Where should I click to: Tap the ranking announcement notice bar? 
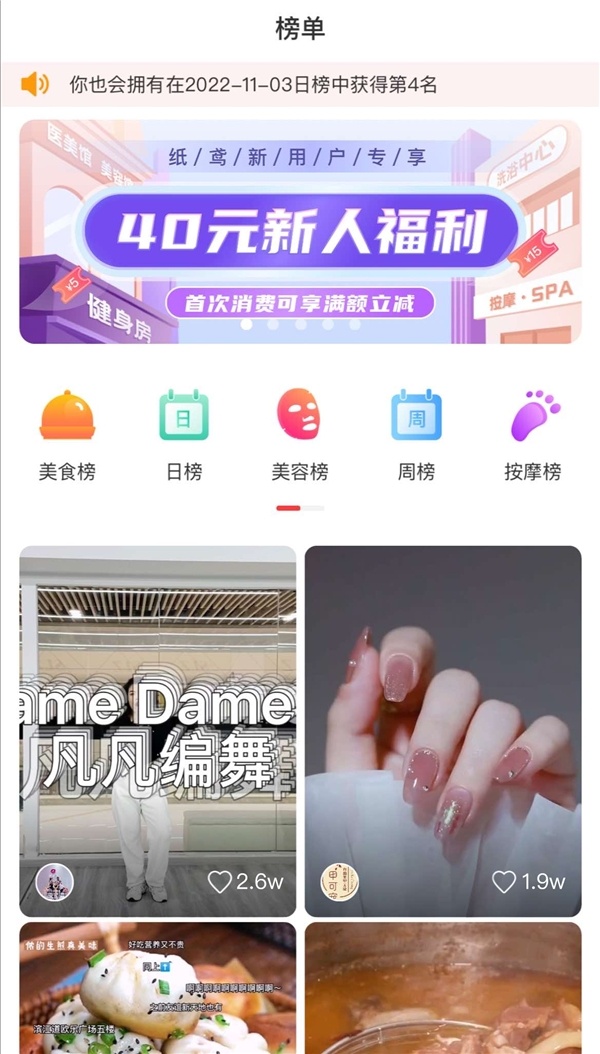[300, 84]
